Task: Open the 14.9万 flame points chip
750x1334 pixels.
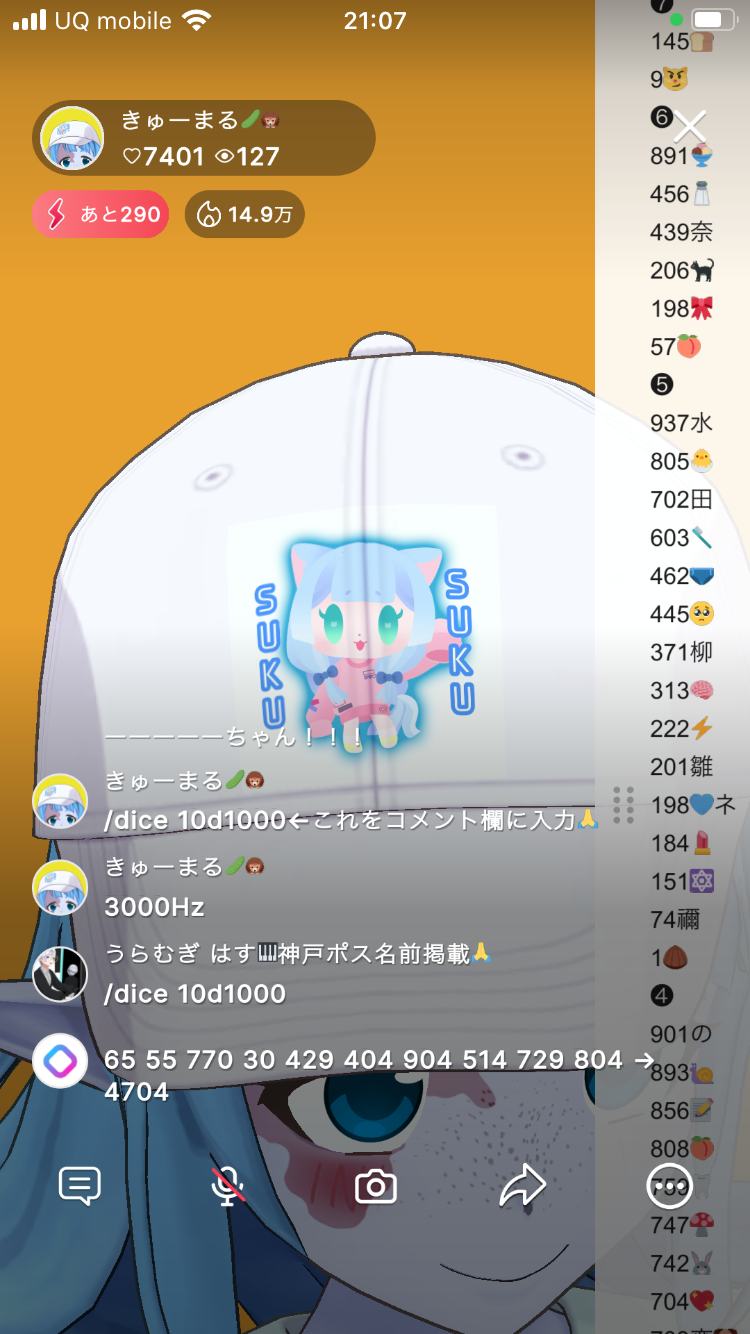Action: coord(244,214)
